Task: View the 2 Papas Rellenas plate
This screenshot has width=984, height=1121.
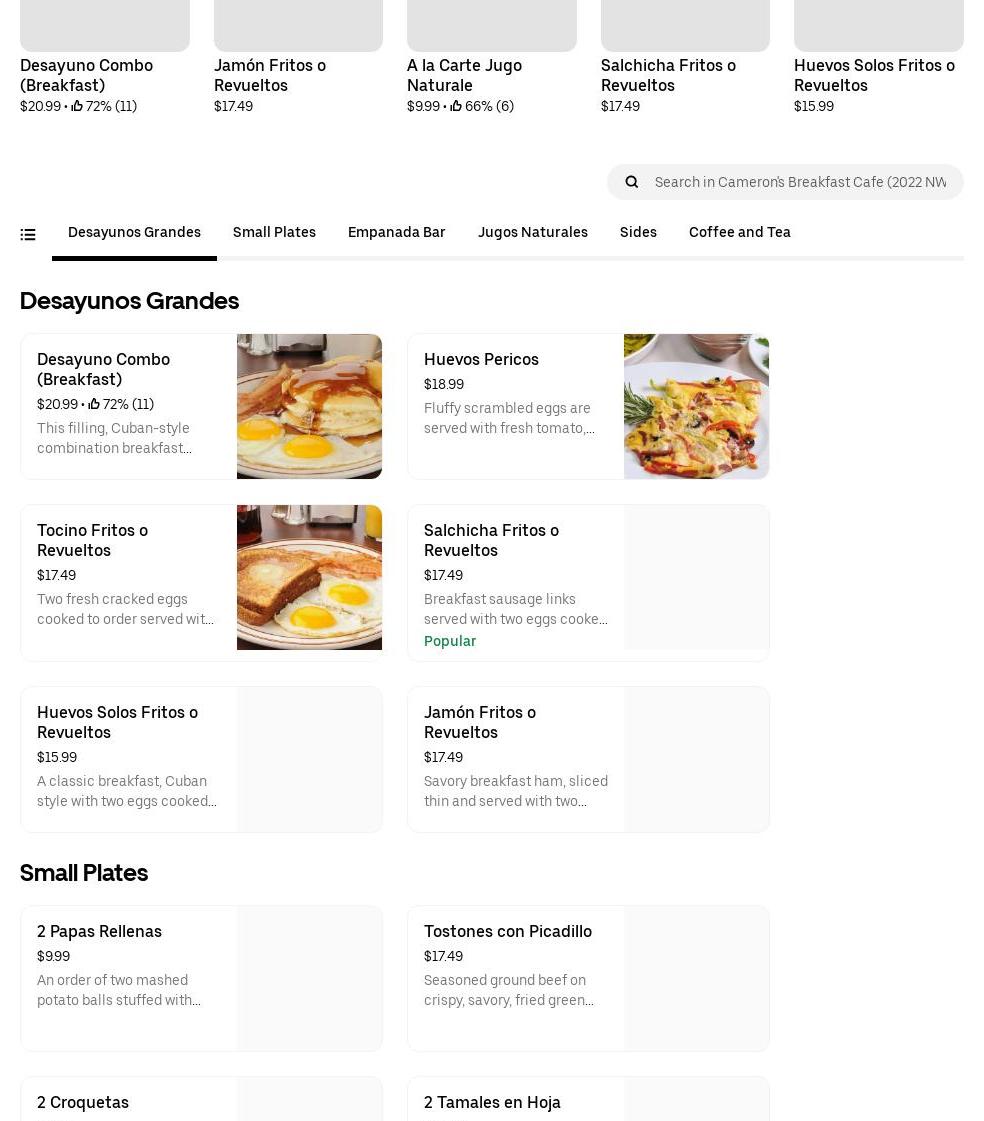Action: [201, 978]
